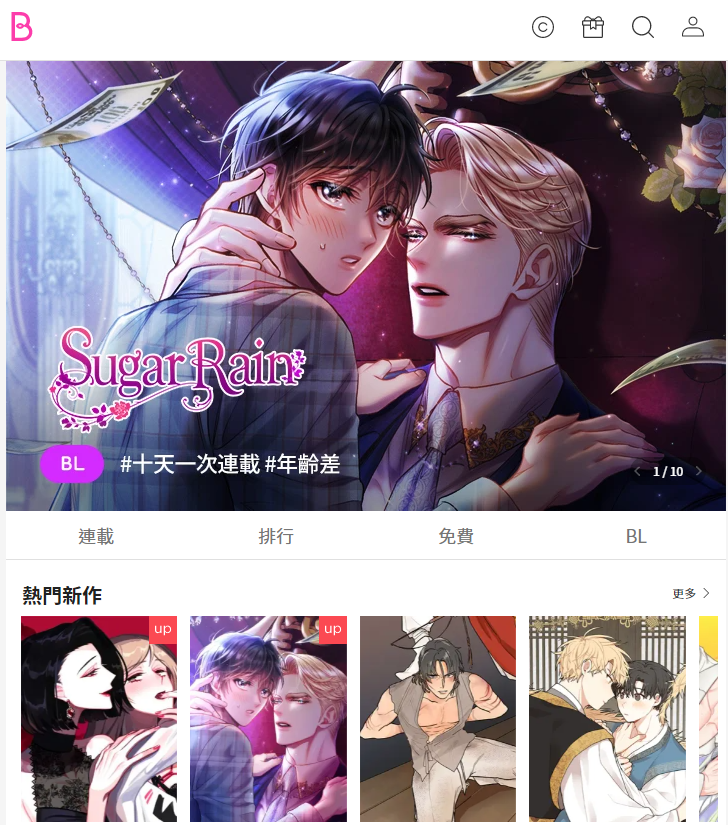Tap 更多 to see more 熱門新作

click(691, 594)
